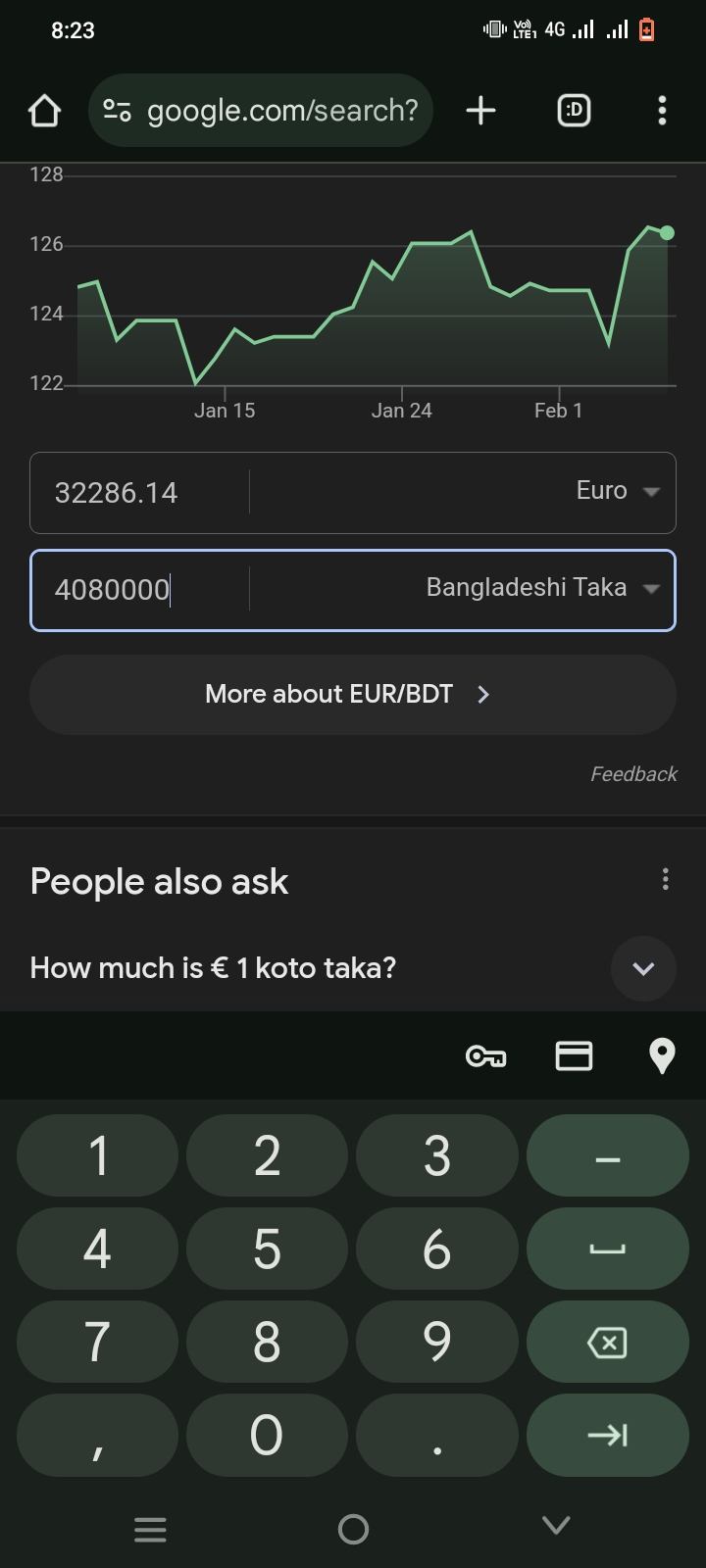Tap the decimal point key

(436, 1435)
